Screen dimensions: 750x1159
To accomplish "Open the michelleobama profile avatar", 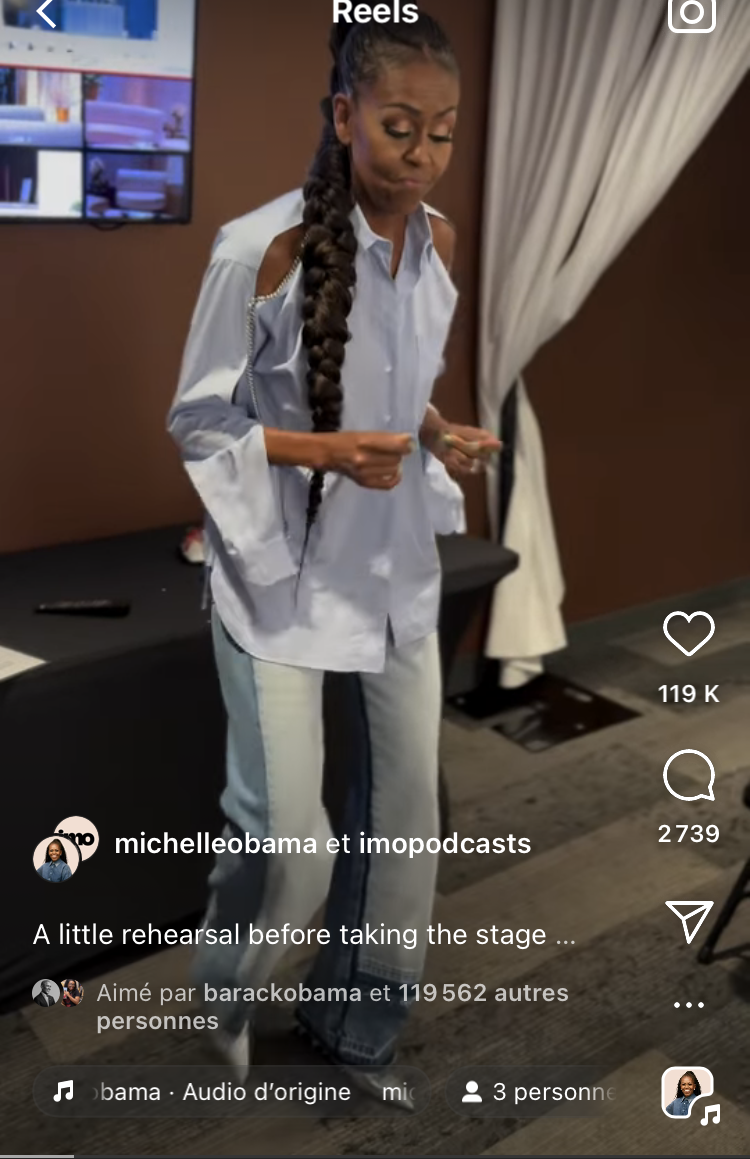I will [x=56, y=859].
